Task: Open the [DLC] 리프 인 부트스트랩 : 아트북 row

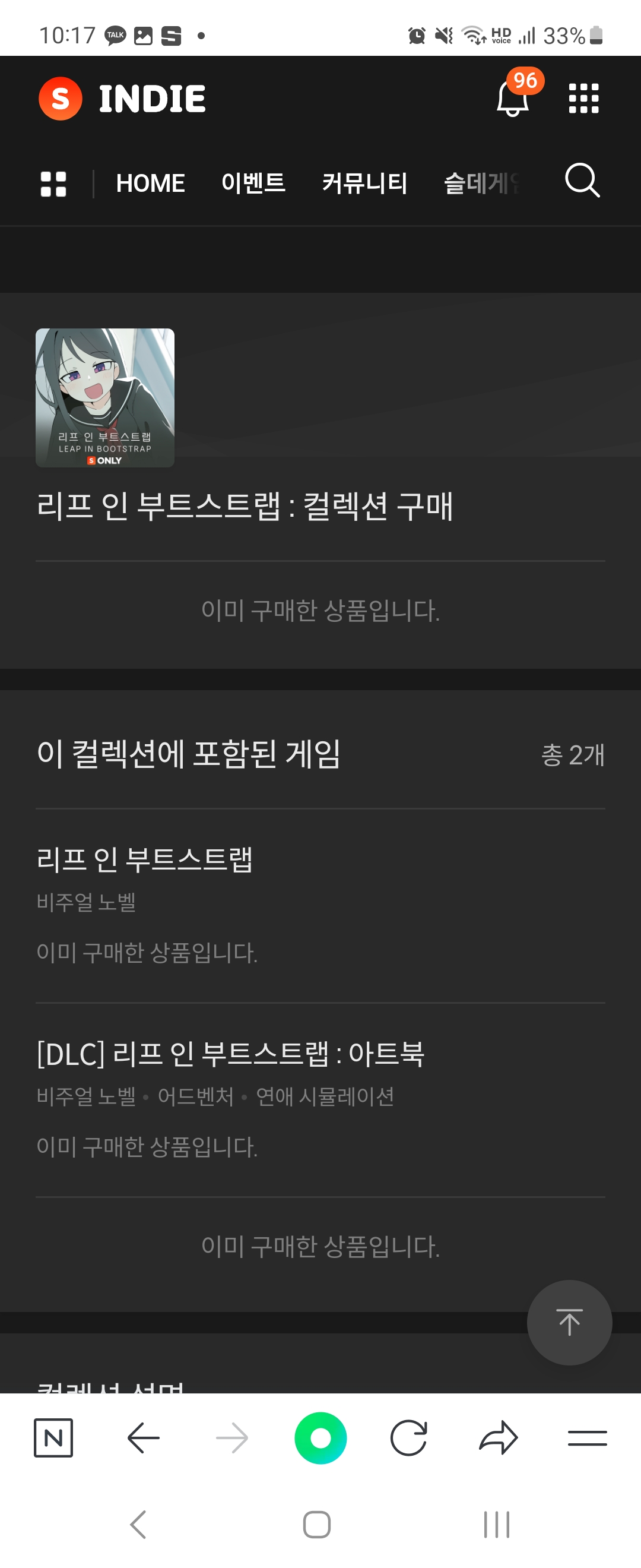Action: pyautogui.click(x=230, y=1054)
